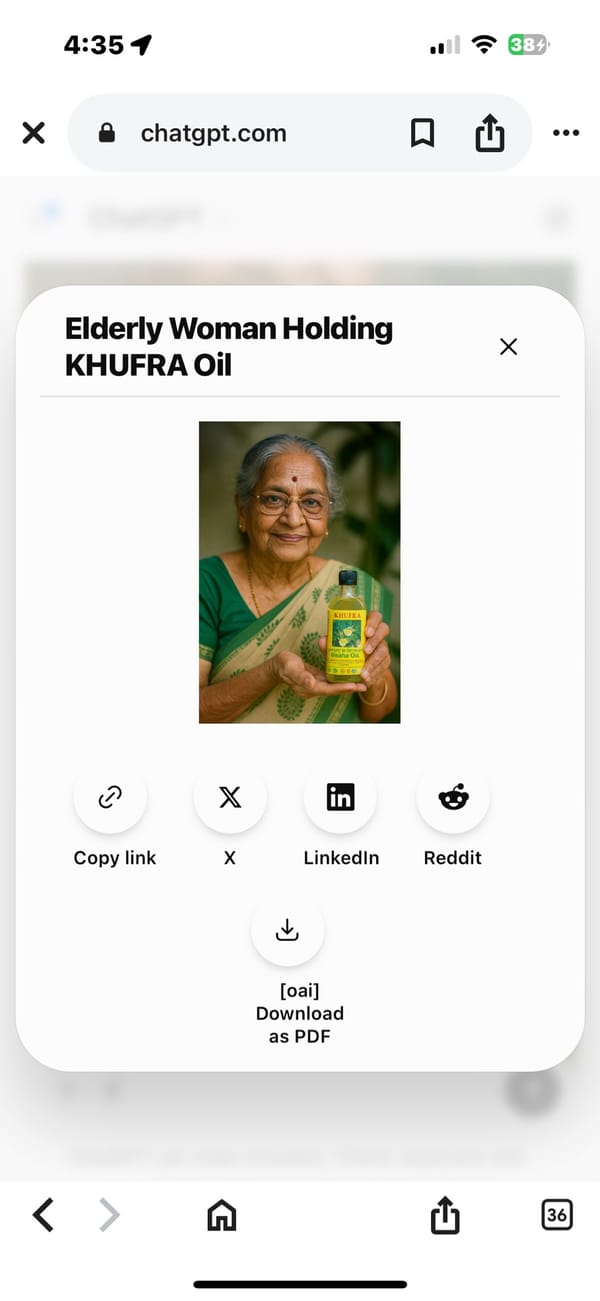
Task: Share the image to X
Action: (x=230, y=798)
